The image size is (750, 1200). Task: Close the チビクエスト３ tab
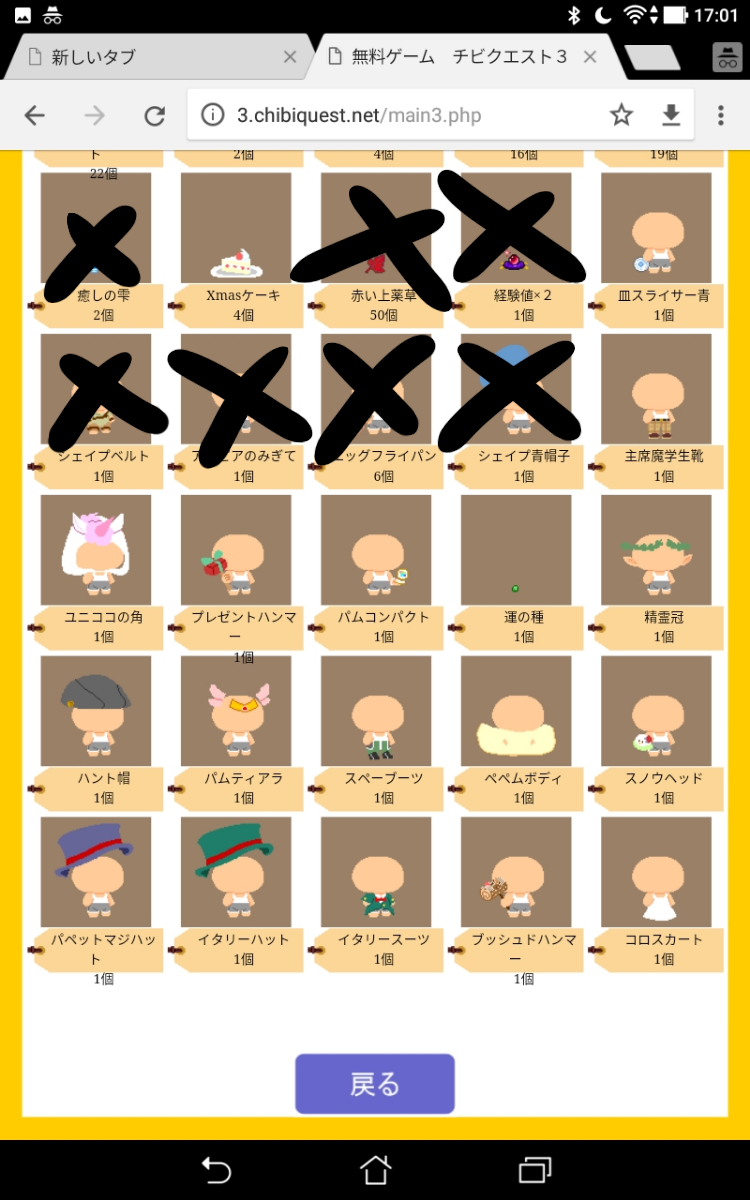[590, 57]
